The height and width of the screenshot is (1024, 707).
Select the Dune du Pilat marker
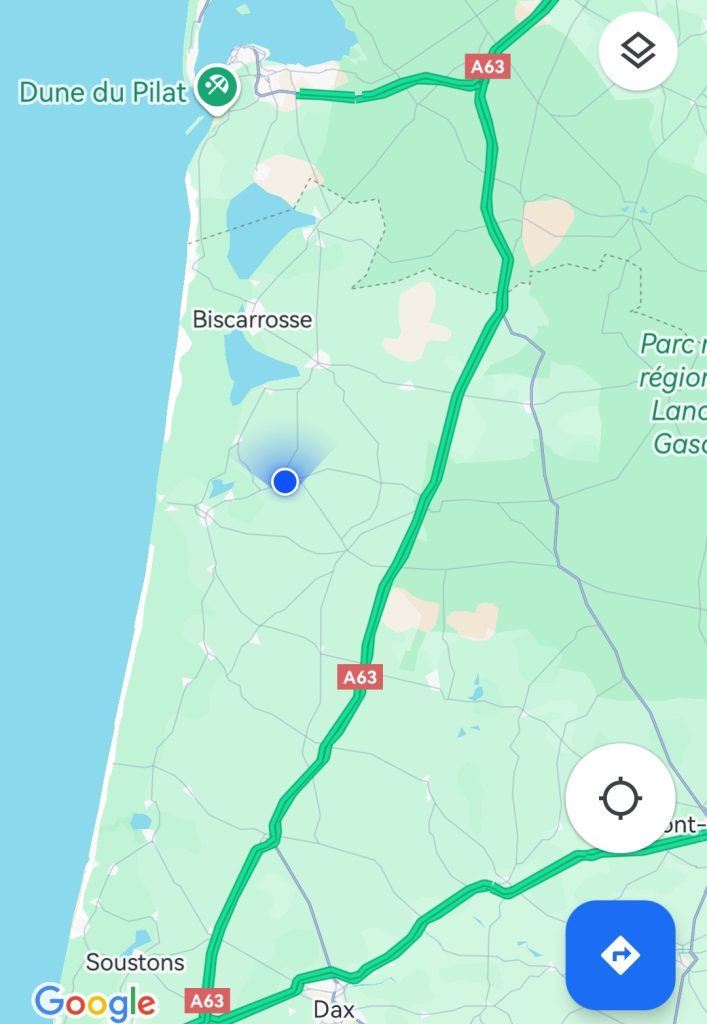tap(215, 87)
